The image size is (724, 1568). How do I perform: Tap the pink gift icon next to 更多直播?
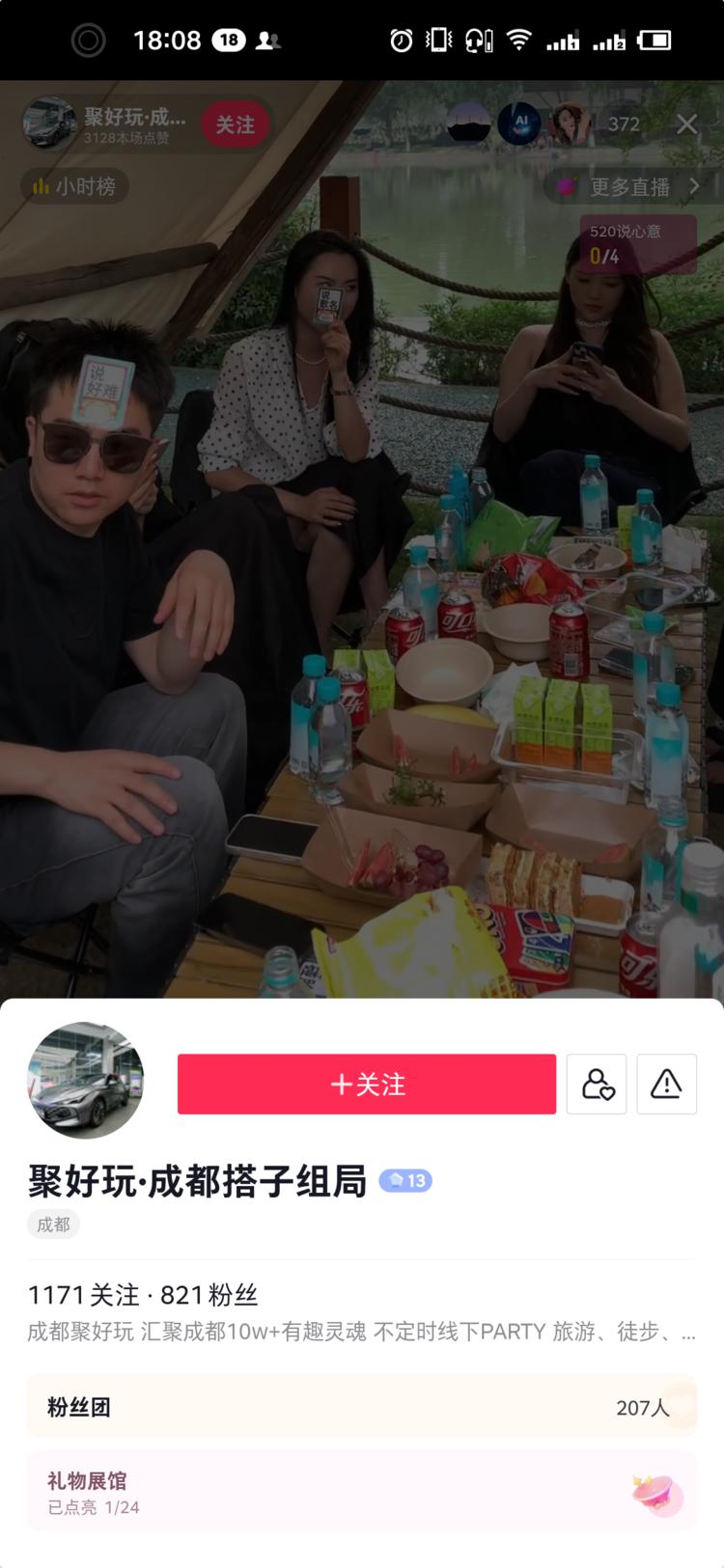(x=569, y=187)
